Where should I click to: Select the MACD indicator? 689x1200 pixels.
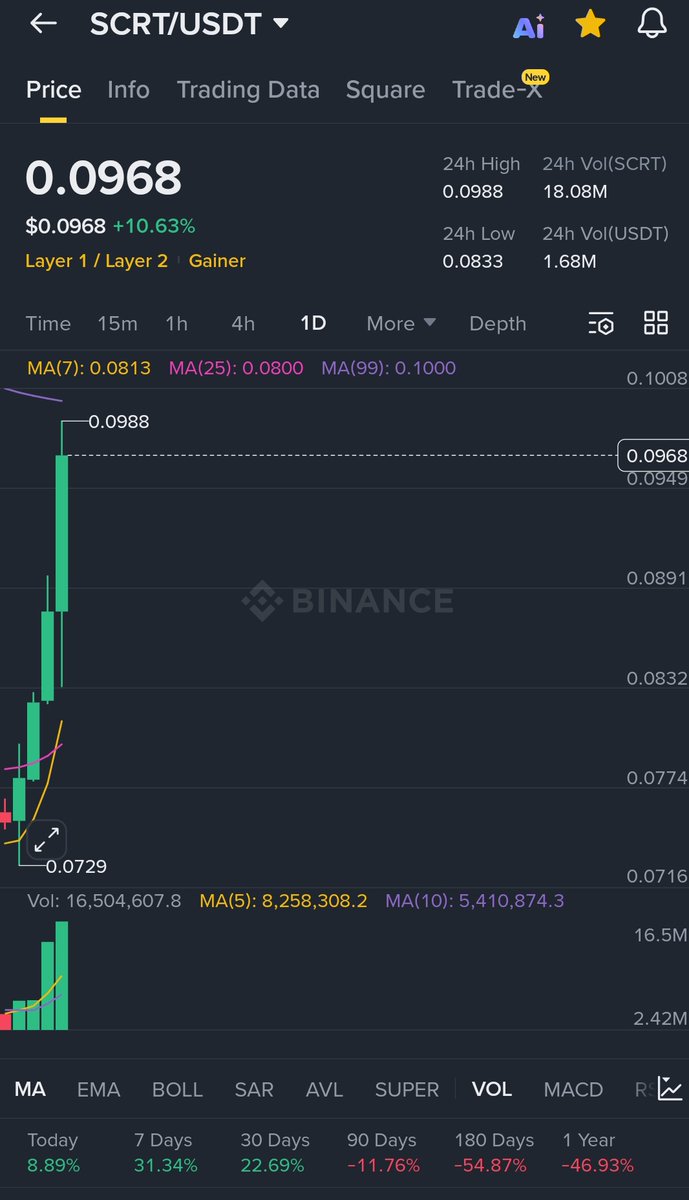coord(573,1090)
